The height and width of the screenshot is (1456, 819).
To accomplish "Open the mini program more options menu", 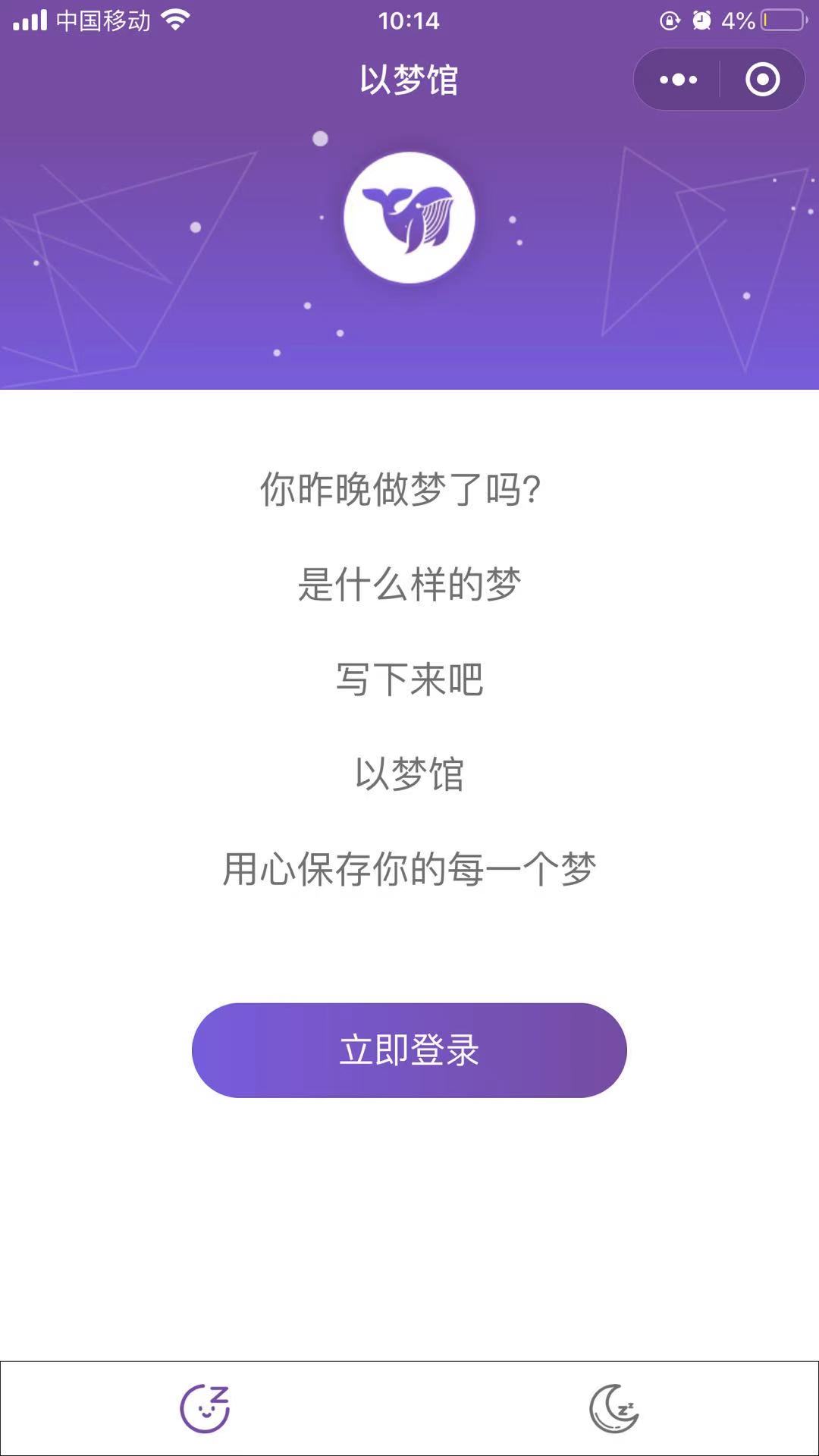I will click(678, 80).
